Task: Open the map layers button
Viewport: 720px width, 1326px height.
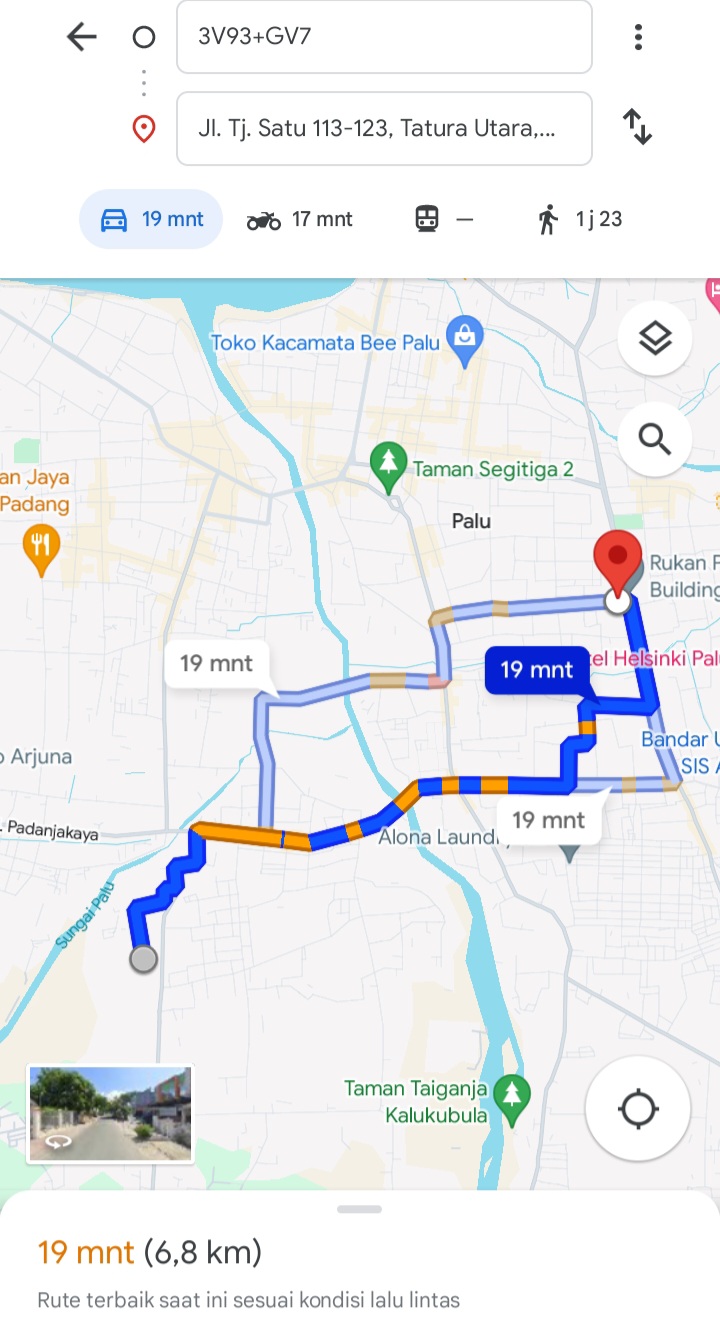Action: [655, 339]
